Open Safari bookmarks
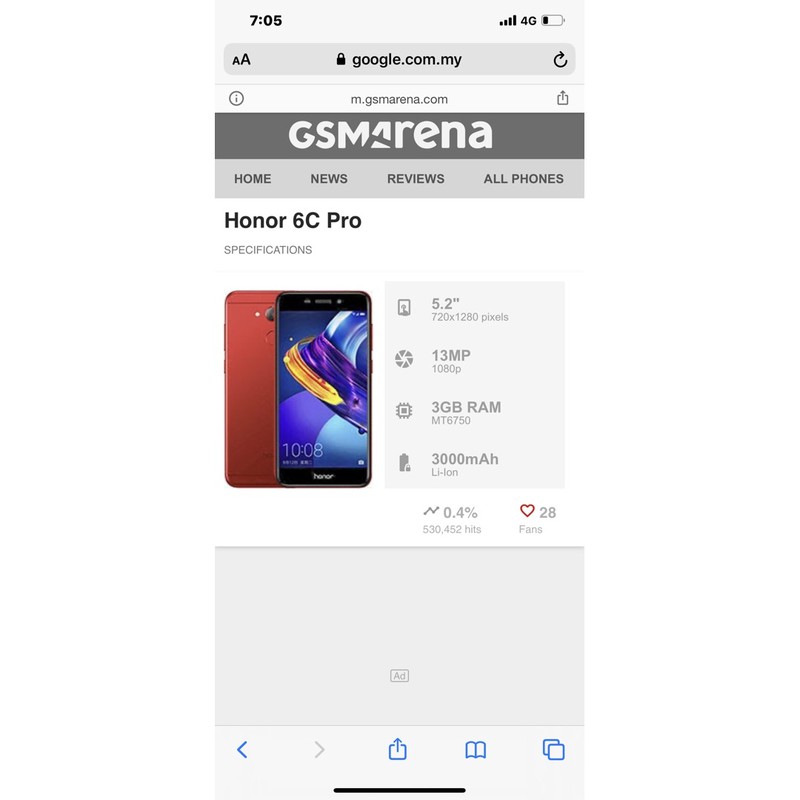Image resolution: width=800 pixels, height=800 pixels. tap(476, 749)
